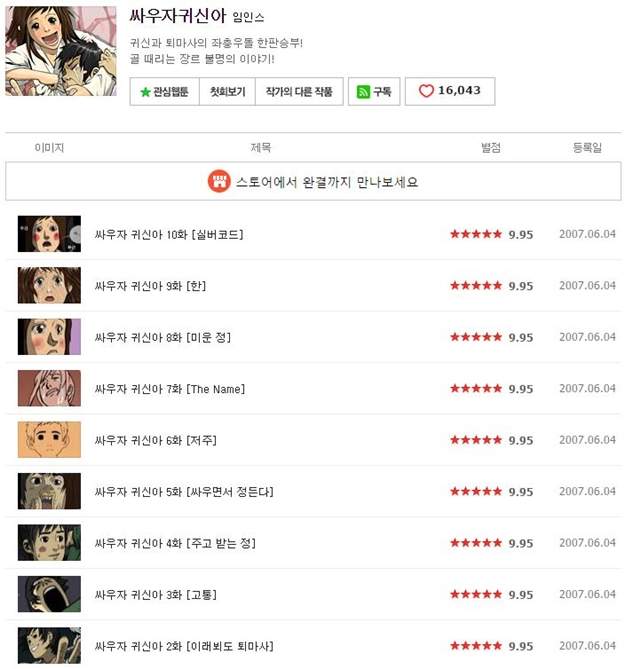The image size is (640, 669).
Task: Like the webtoon with the heart button
Action: pyautogui.click(x=449, y=91)
